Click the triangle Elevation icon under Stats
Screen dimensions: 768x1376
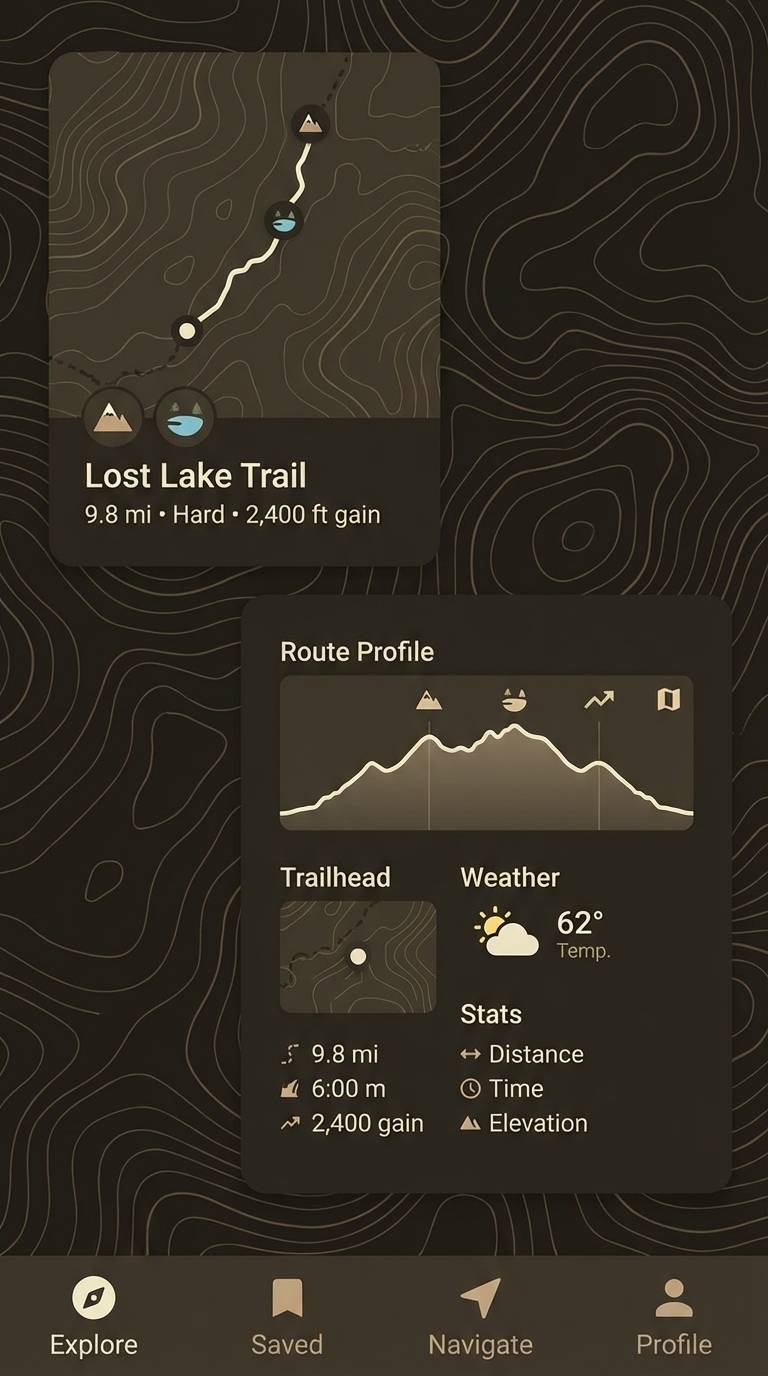click(468, 1123)
